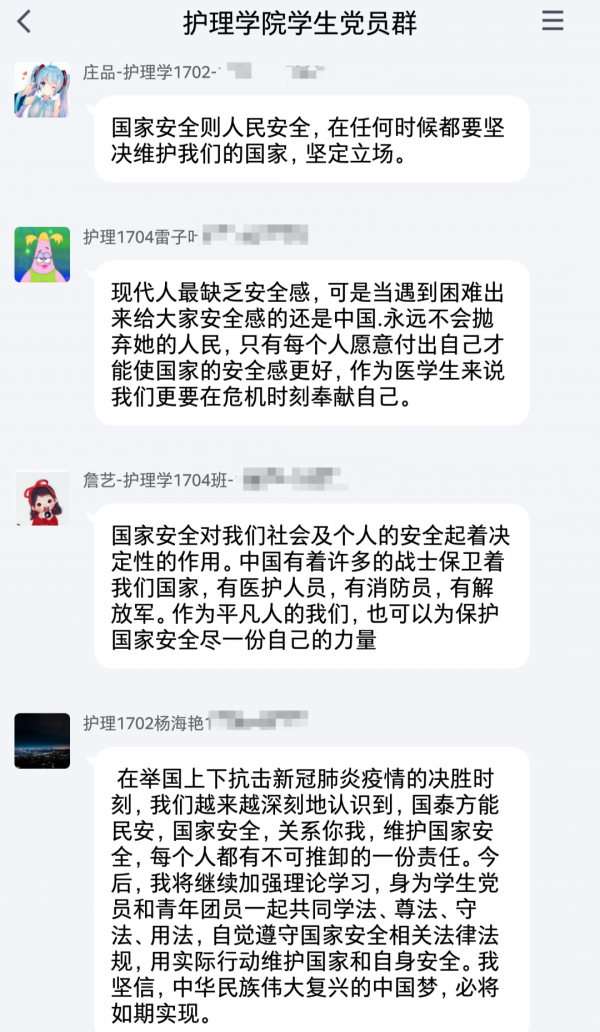The image size is (600, 1032).
Task: Go back from the group chat
Action: (24, 22)
